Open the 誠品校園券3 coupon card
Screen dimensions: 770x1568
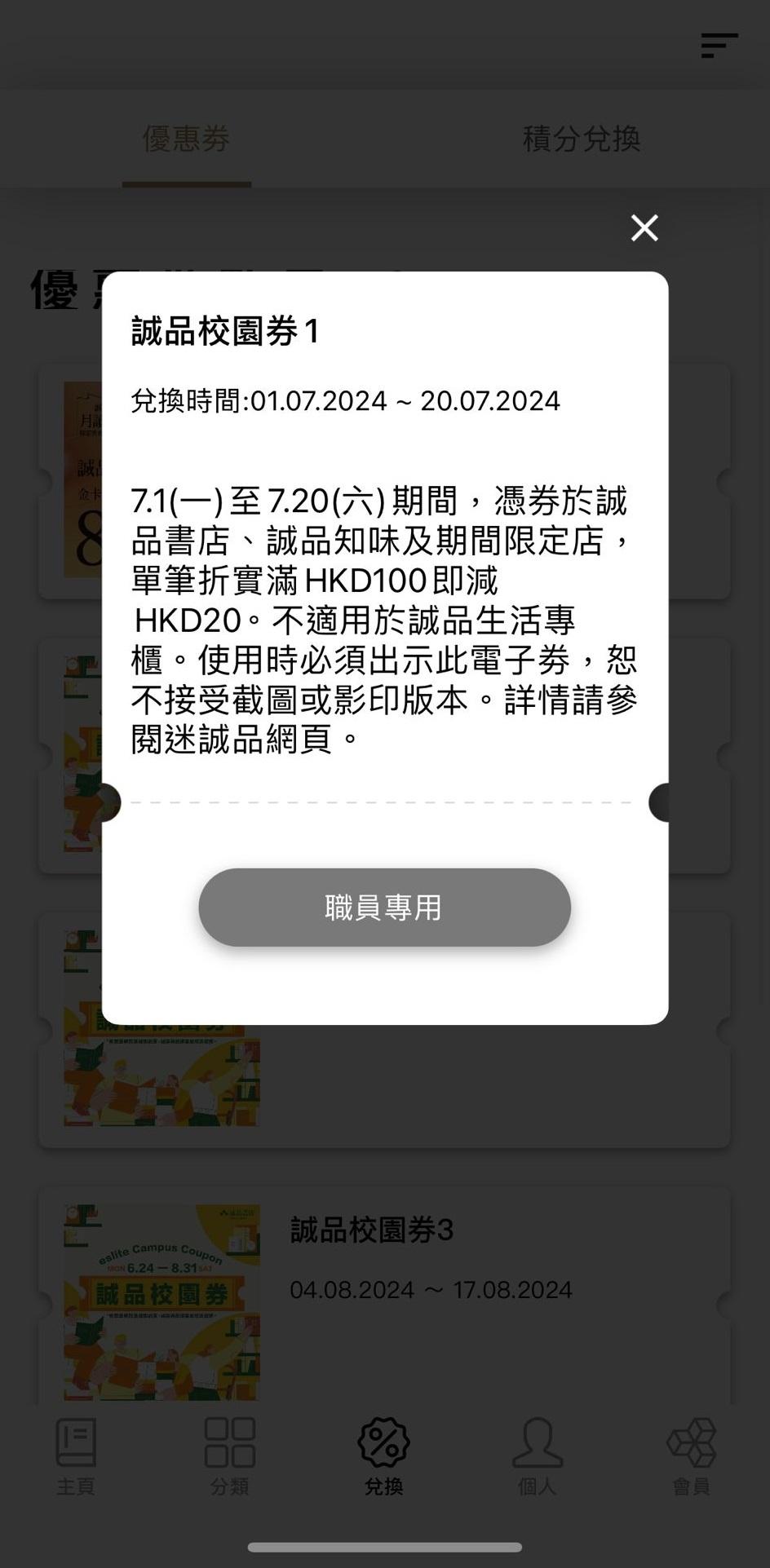(383, 1296)
